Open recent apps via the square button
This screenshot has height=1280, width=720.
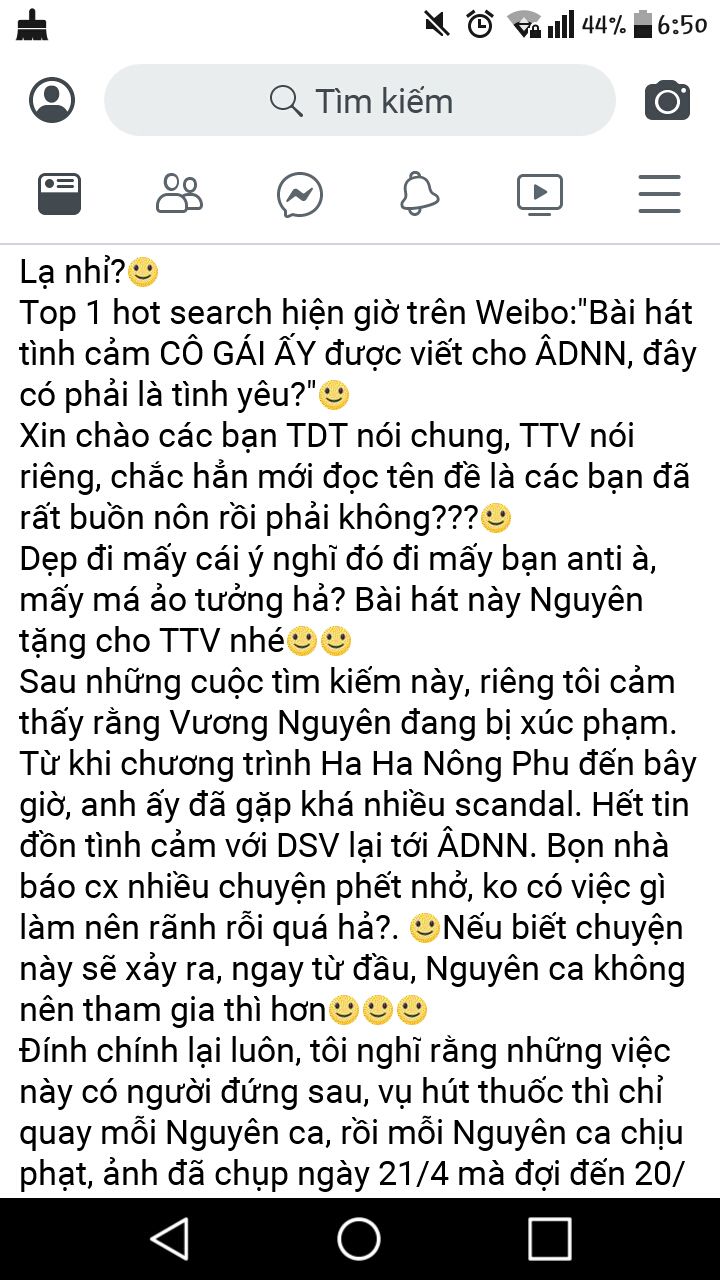[x=549, y=1239]
